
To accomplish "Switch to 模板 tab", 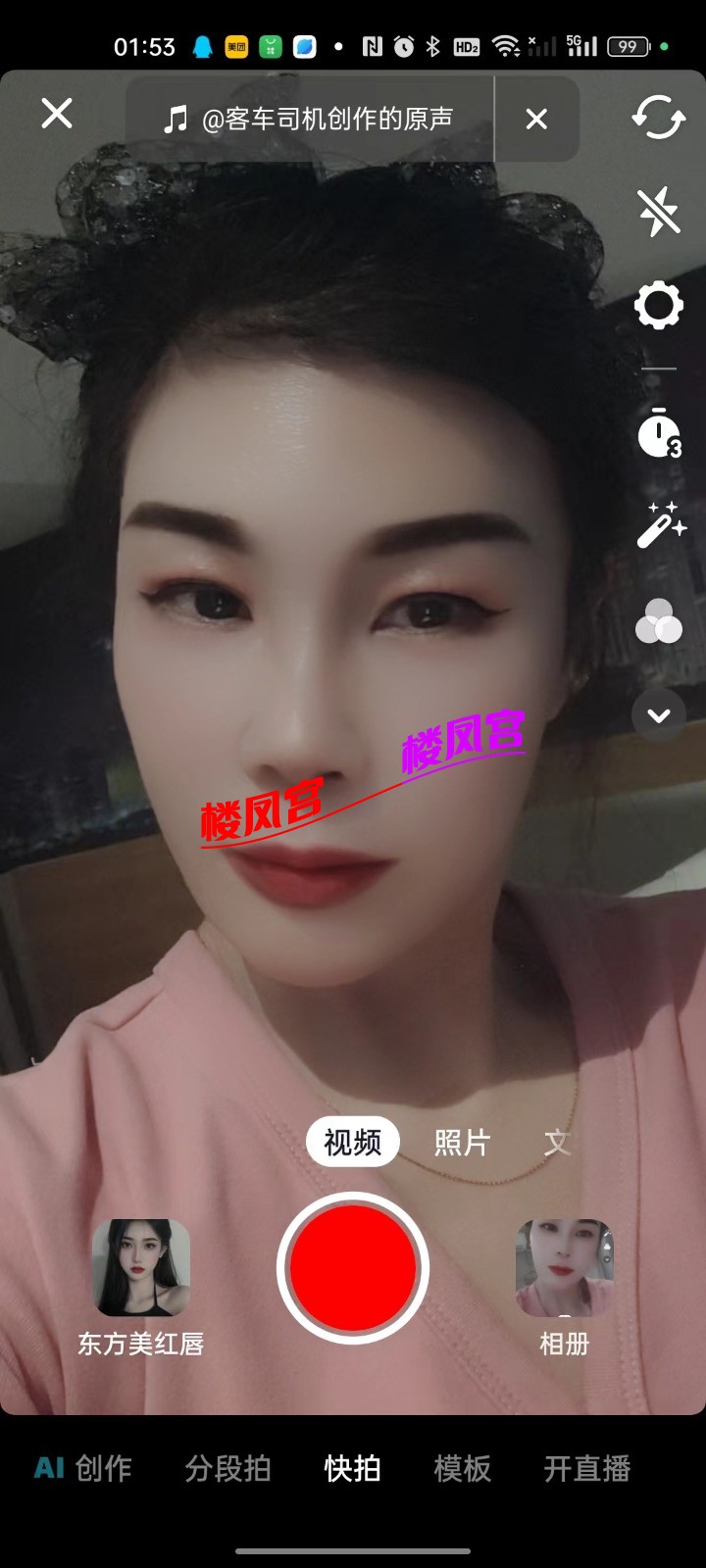I will (x=462, y=1468).
